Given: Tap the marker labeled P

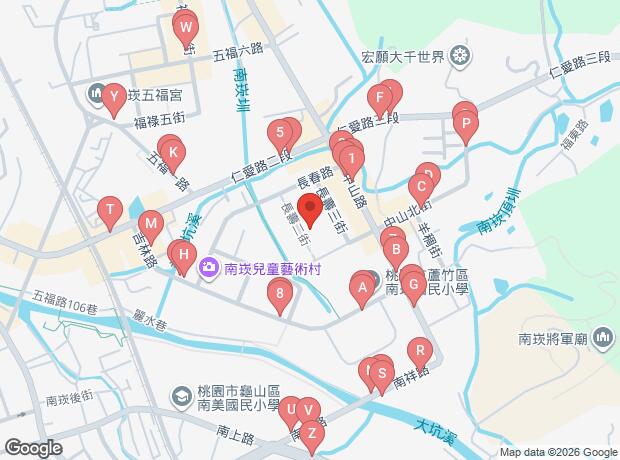Looking at the screenshot, I should (x=466, y=128).
